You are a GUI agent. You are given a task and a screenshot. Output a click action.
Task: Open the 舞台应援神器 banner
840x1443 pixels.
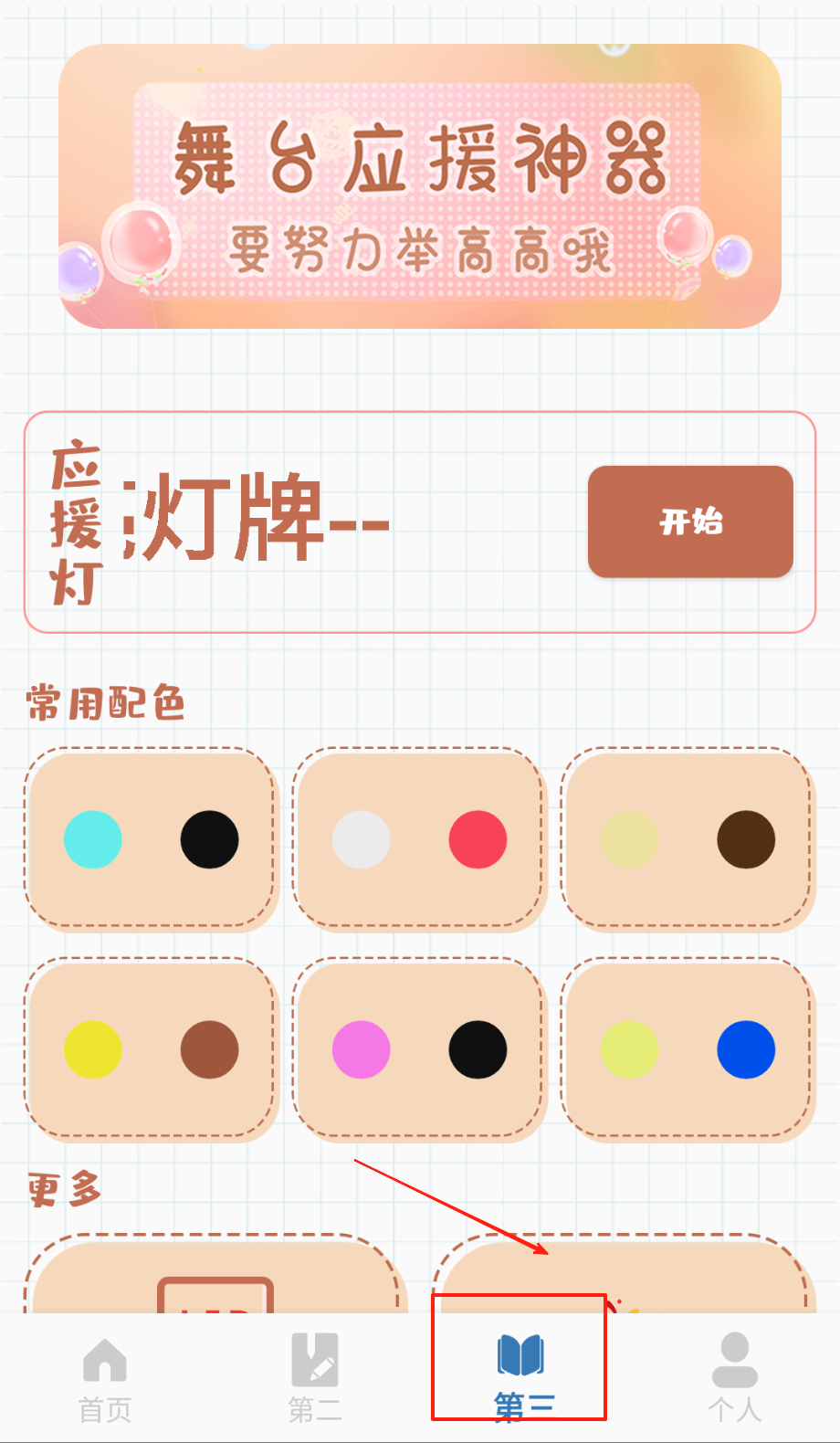coord(420,186)
